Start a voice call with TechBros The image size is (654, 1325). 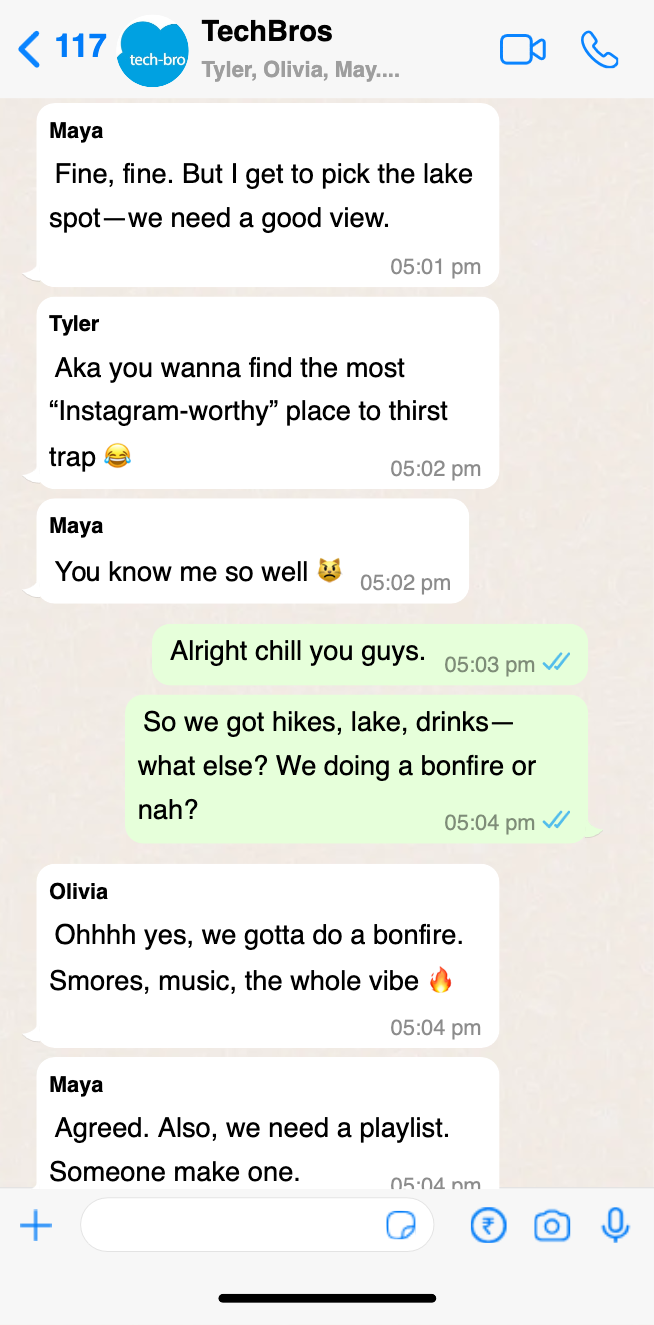pyautogui.click(x=599, y=49)
